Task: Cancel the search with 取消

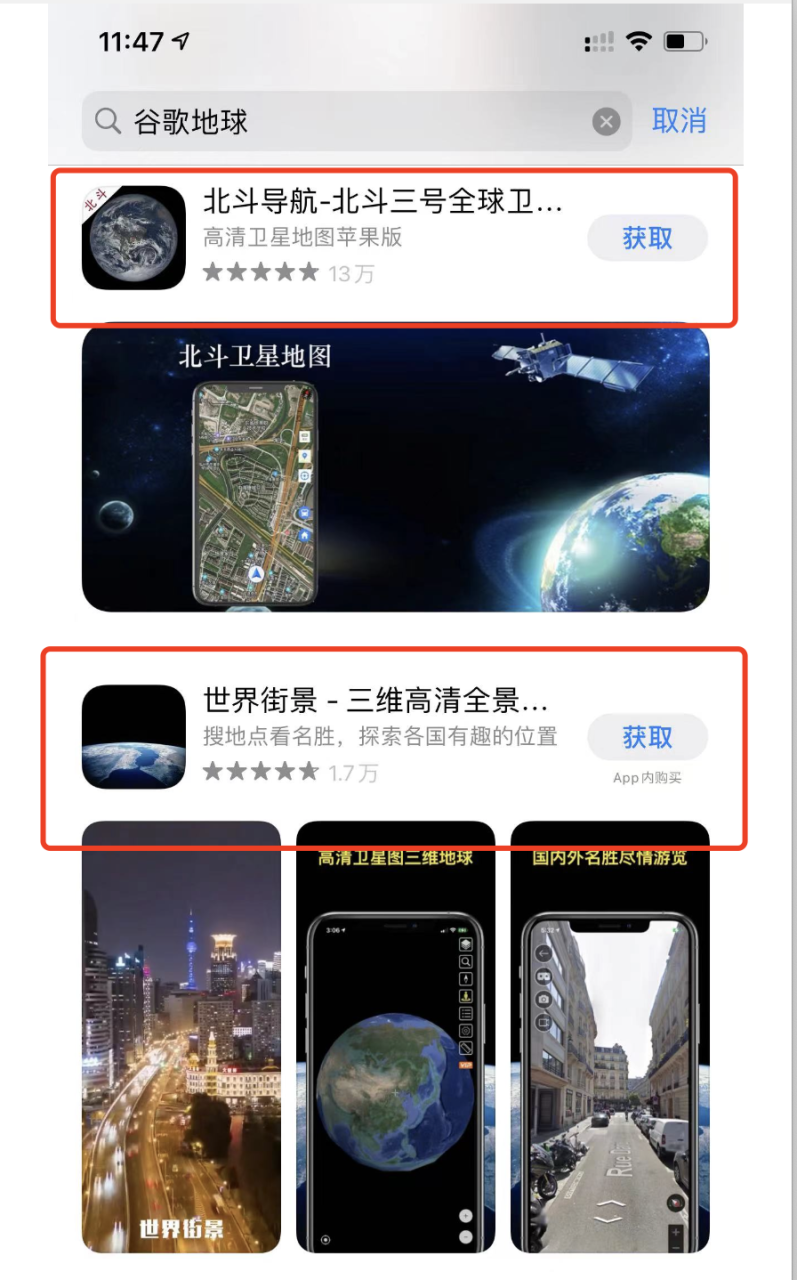Action: (x=679, y=121)
